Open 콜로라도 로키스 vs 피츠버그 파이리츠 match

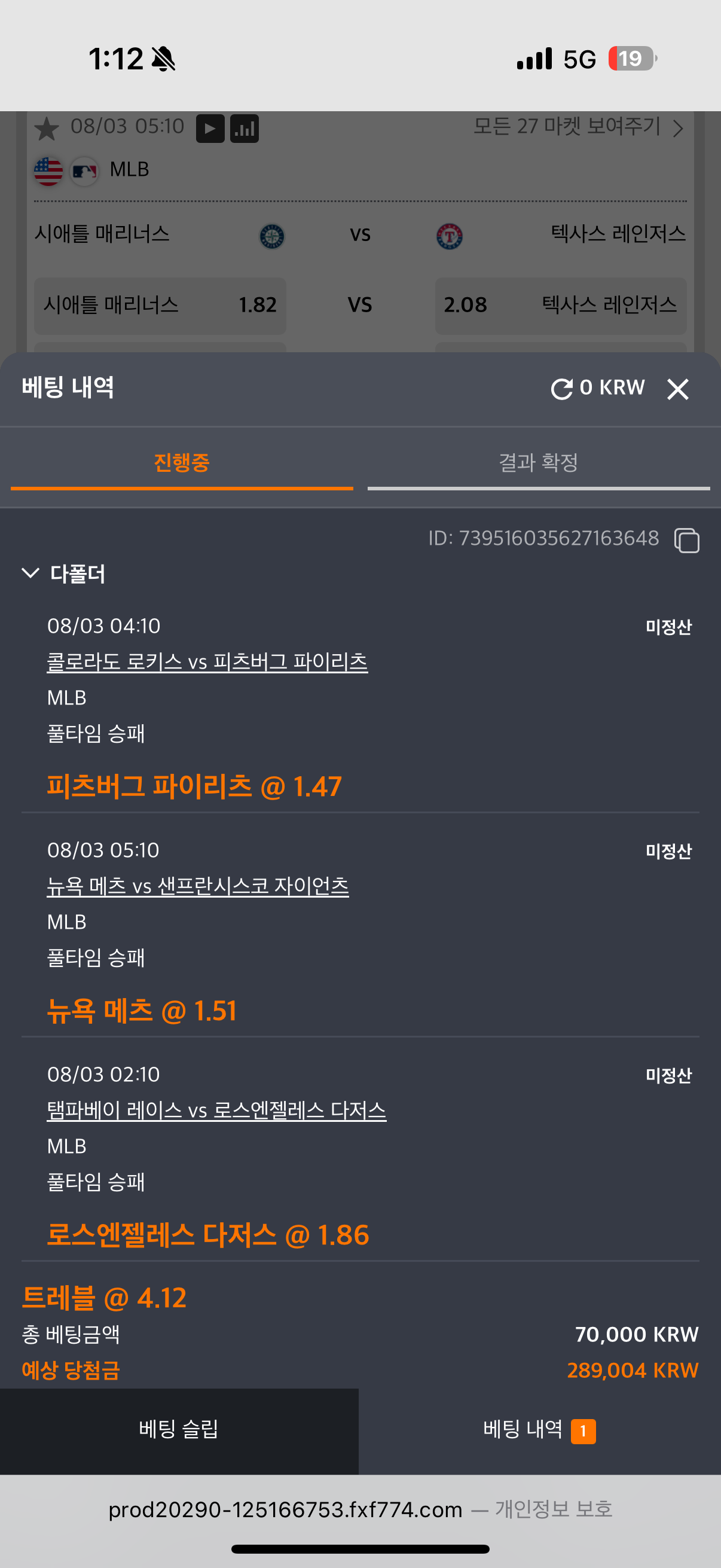207,661
